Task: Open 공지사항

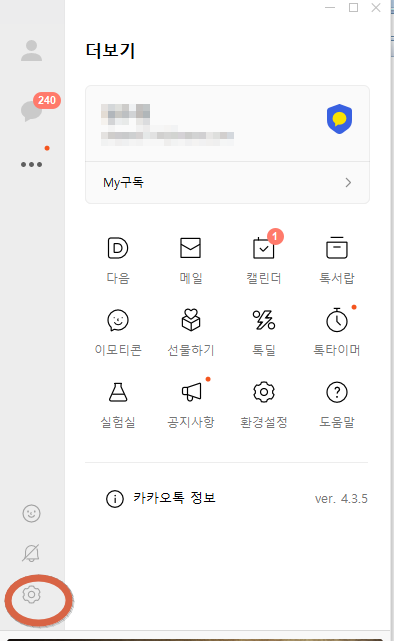Action: coord(191,404)
